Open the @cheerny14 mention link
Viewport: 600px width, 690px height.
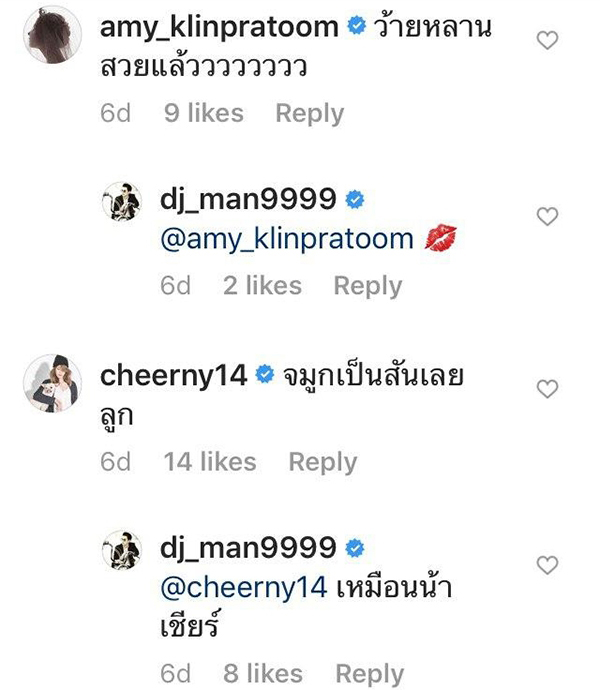pyautogui.click(x=243, y=588)
